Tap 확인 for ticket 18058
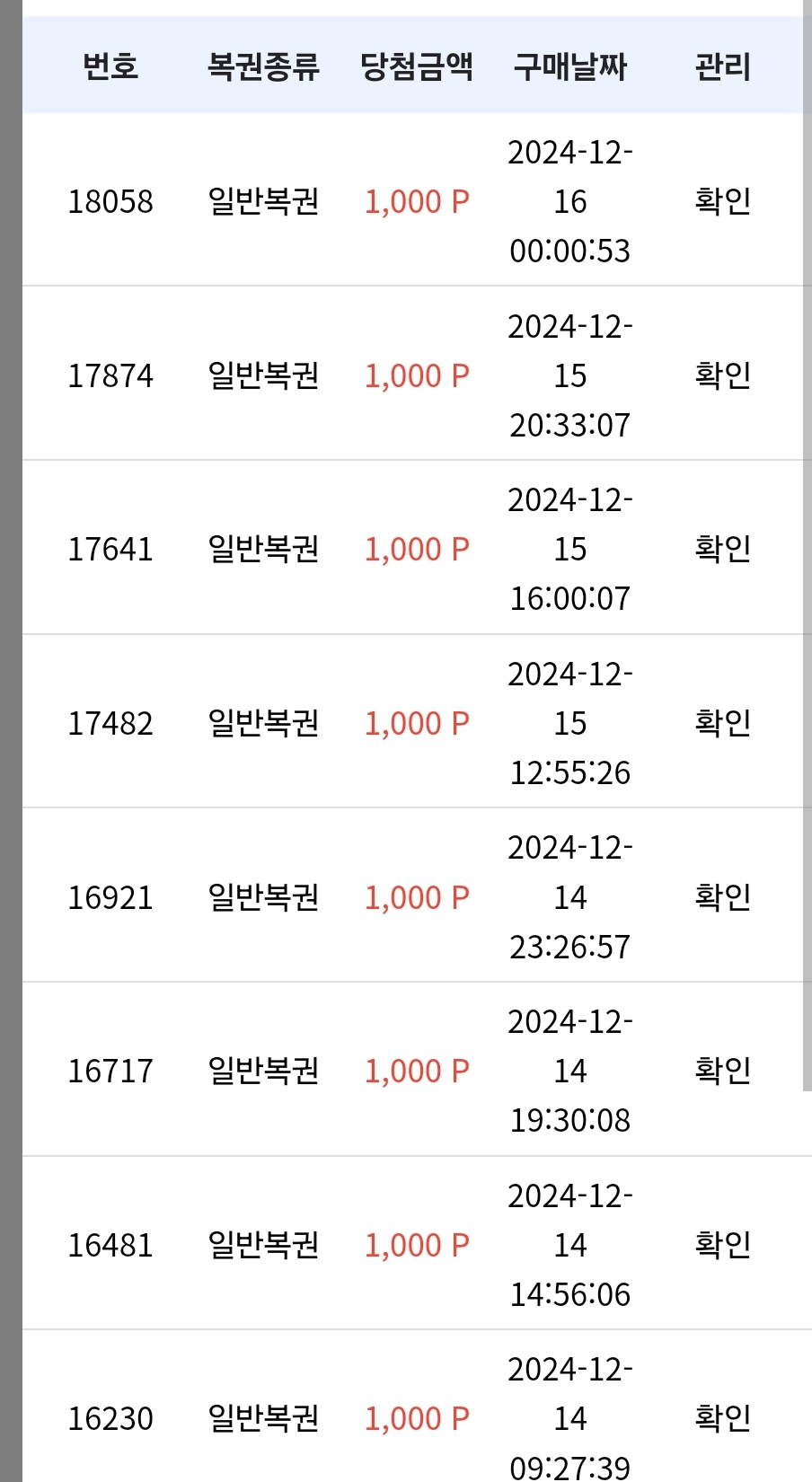This screenshot has height=1482, width=812. (x=723, y=200)
